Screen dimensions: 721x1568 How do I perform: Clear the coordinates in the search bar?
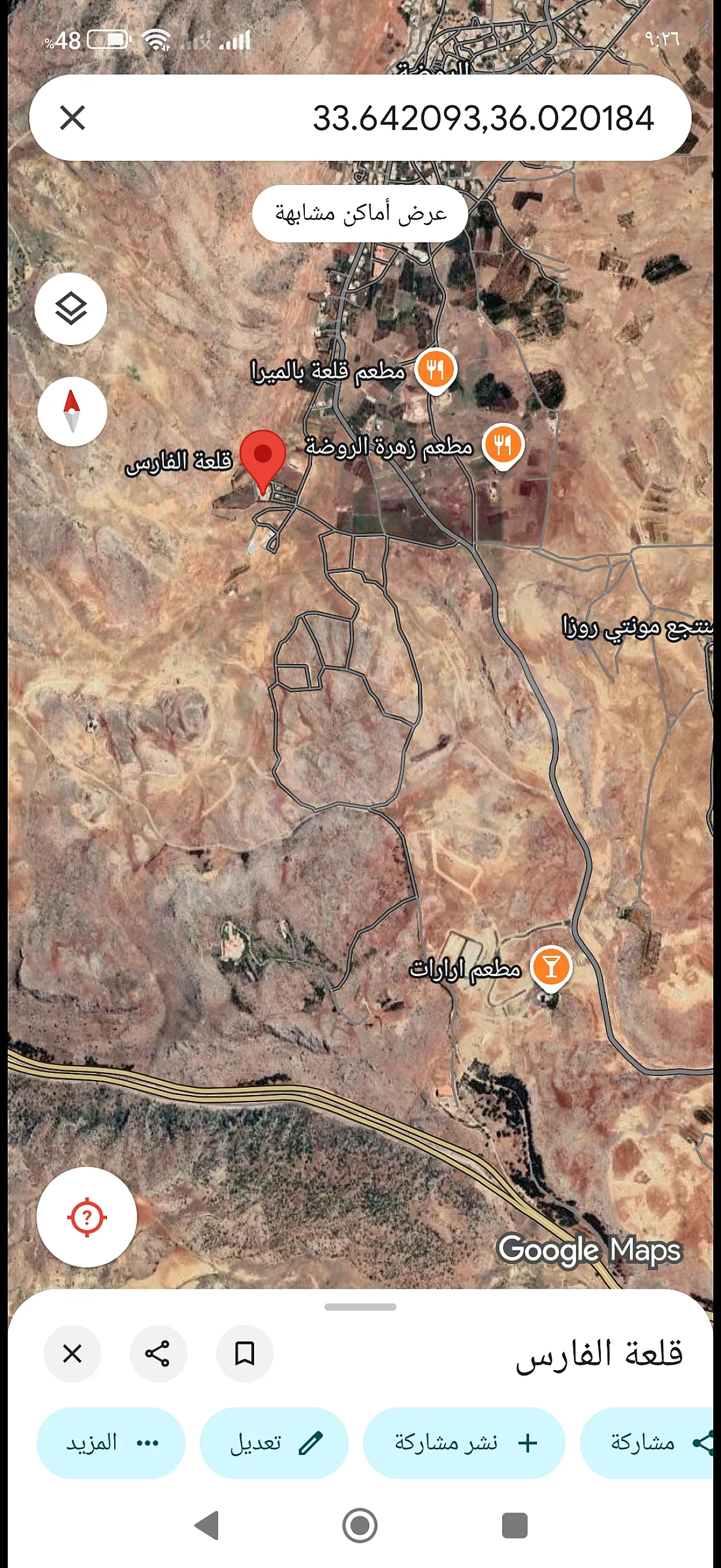[72, 117]
